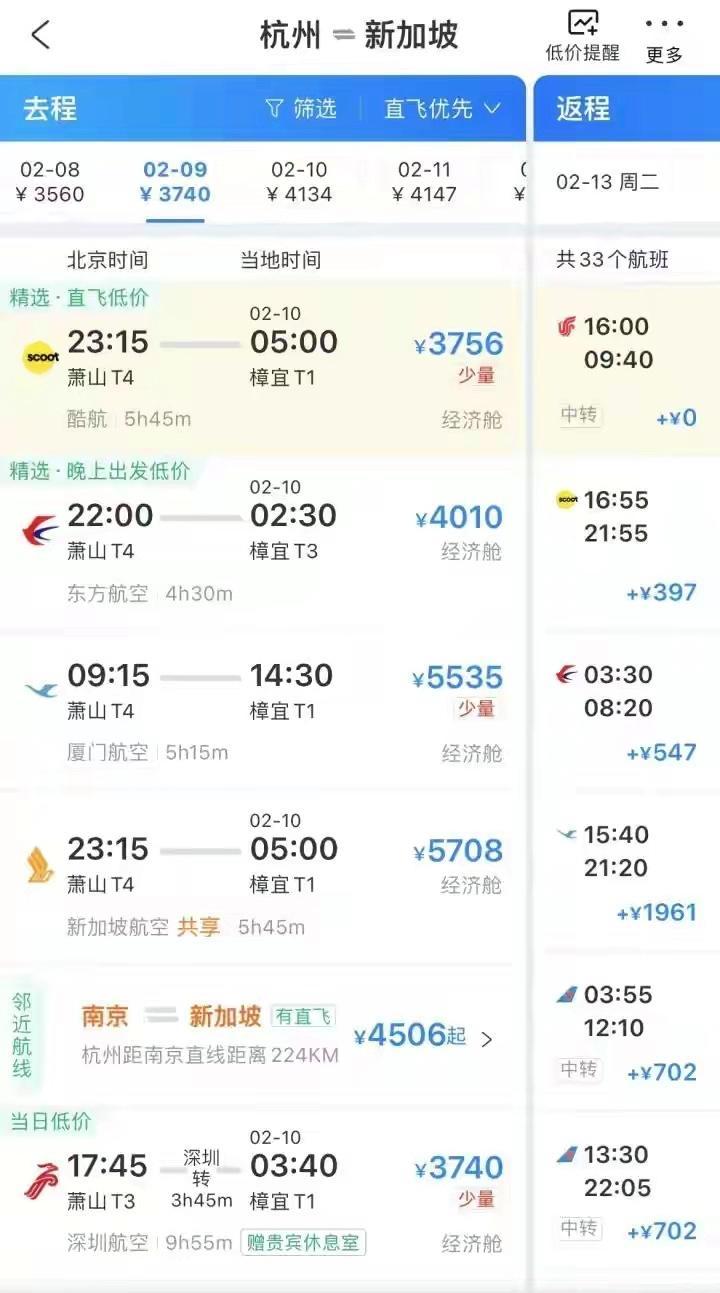This screenshot has width=720, height=1293.
Task: Choose the 厦门航空 09:15 flight at ¥5535
Action: pyautogui.click(x=260, y=708)
